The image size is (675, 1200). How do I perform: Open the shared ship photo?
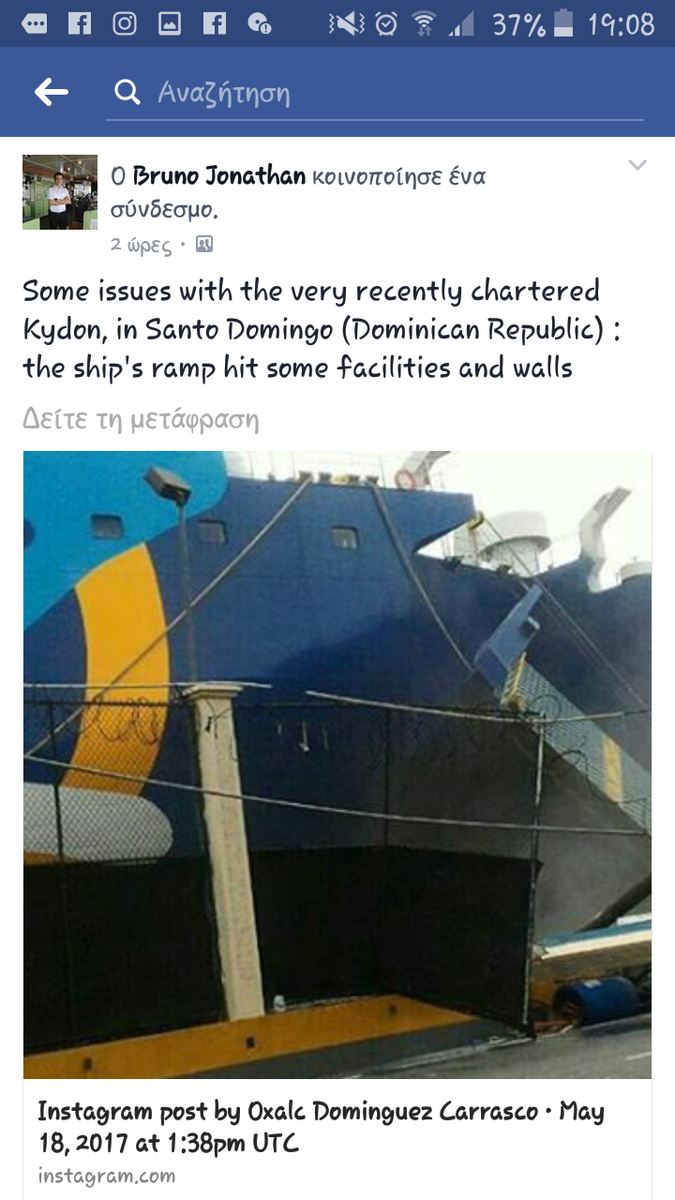[338, 765]
